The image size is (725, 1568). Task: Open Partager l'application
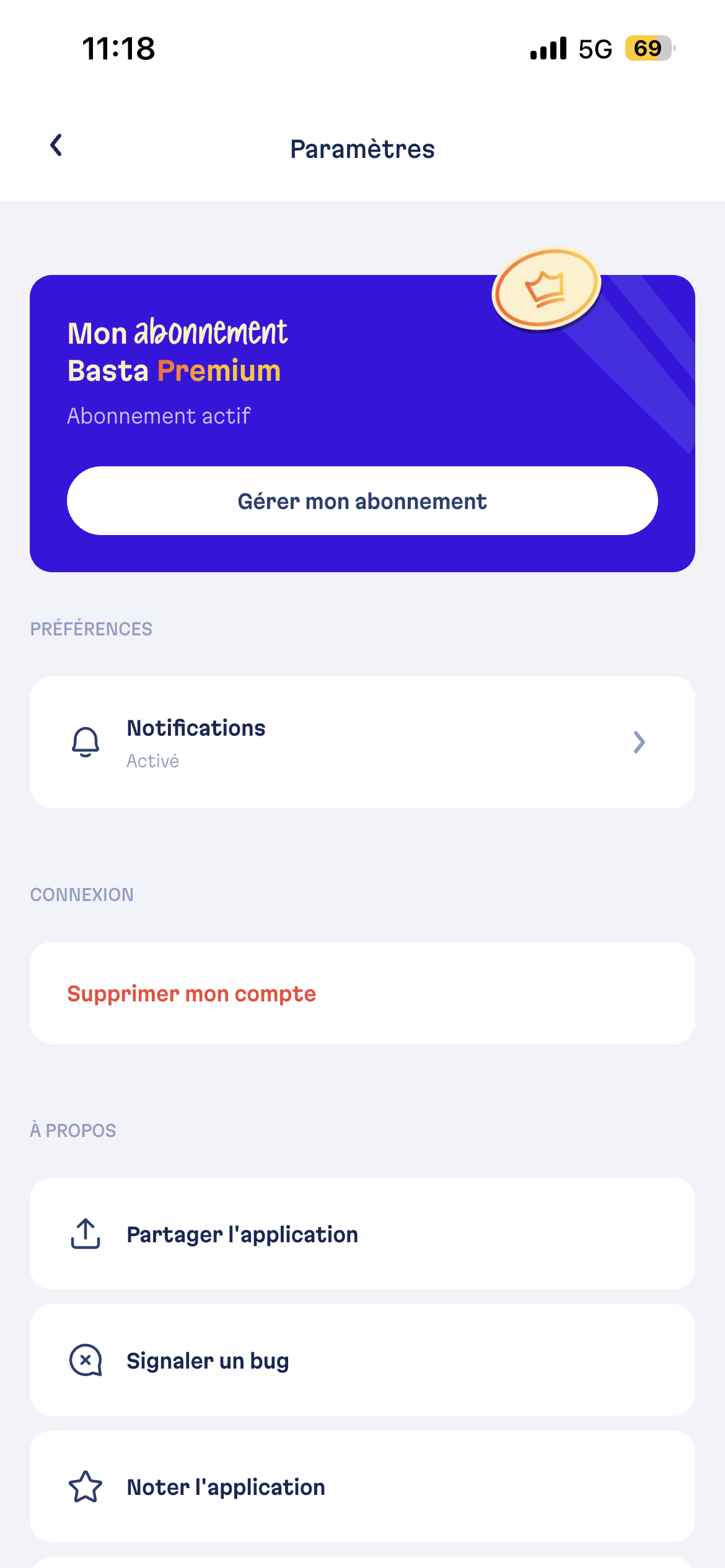[x=362, y=1234]
